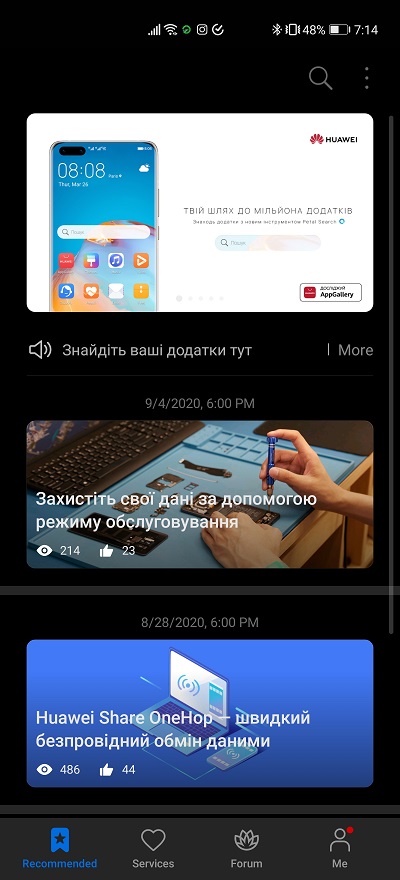
Task: Open the Petal Search promo banner
Action: point(200,212)
